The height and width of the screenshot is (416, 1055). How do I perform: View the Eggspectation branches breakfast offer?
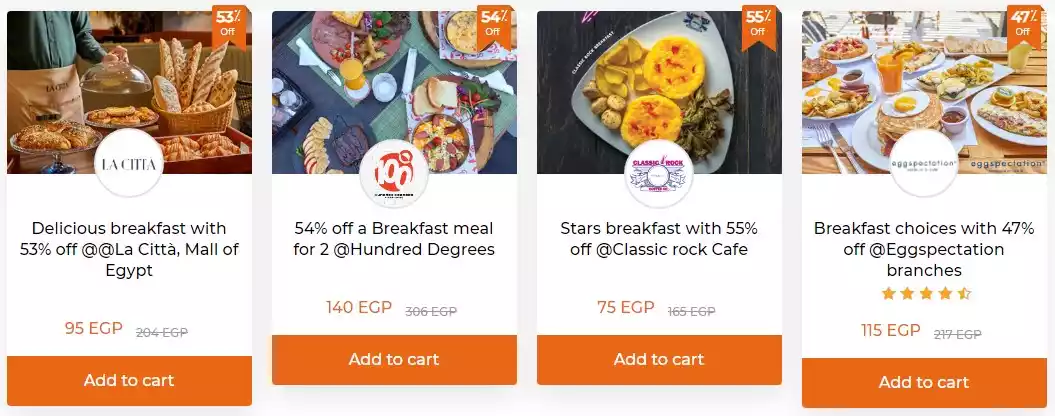coord(924,249)
